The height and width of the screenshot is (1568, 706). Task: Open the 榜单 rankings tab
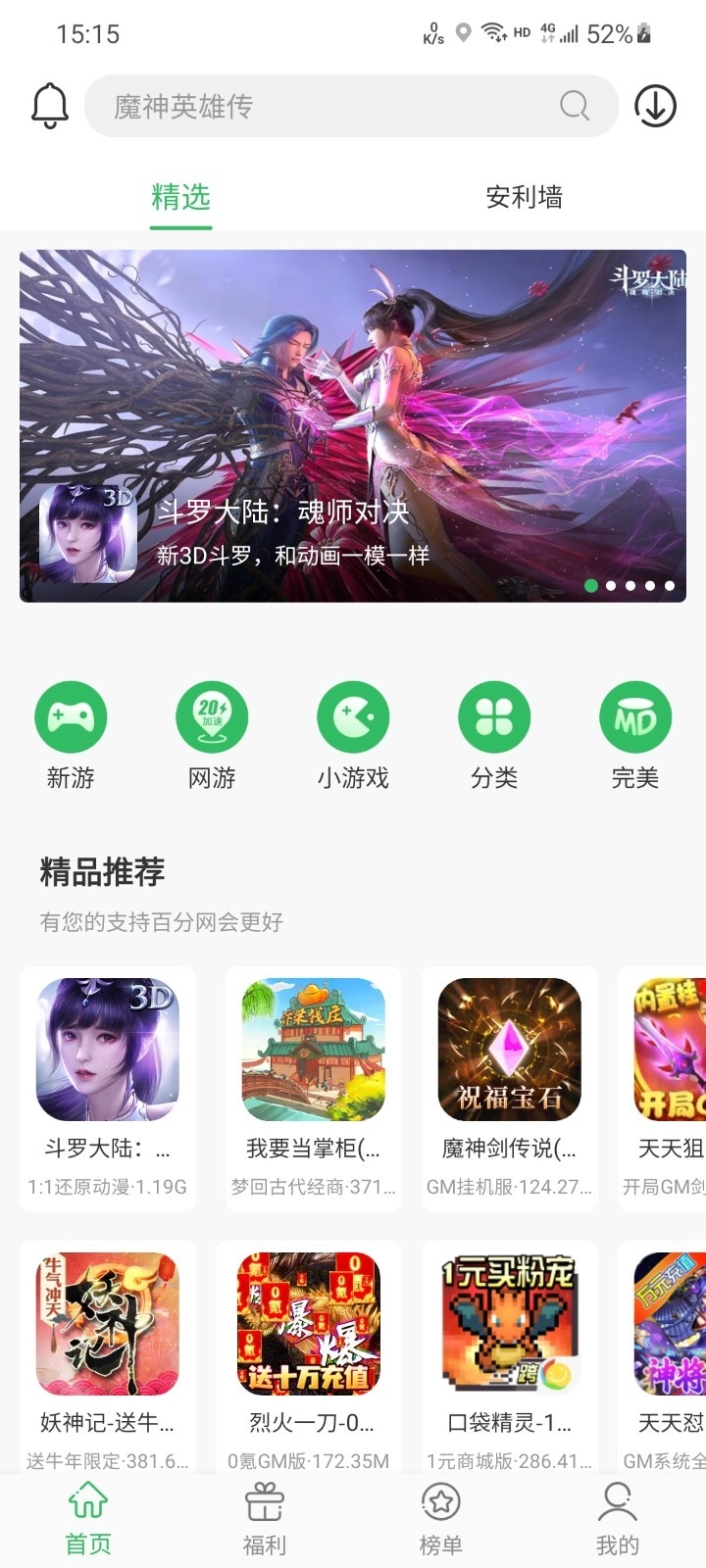440,1514
